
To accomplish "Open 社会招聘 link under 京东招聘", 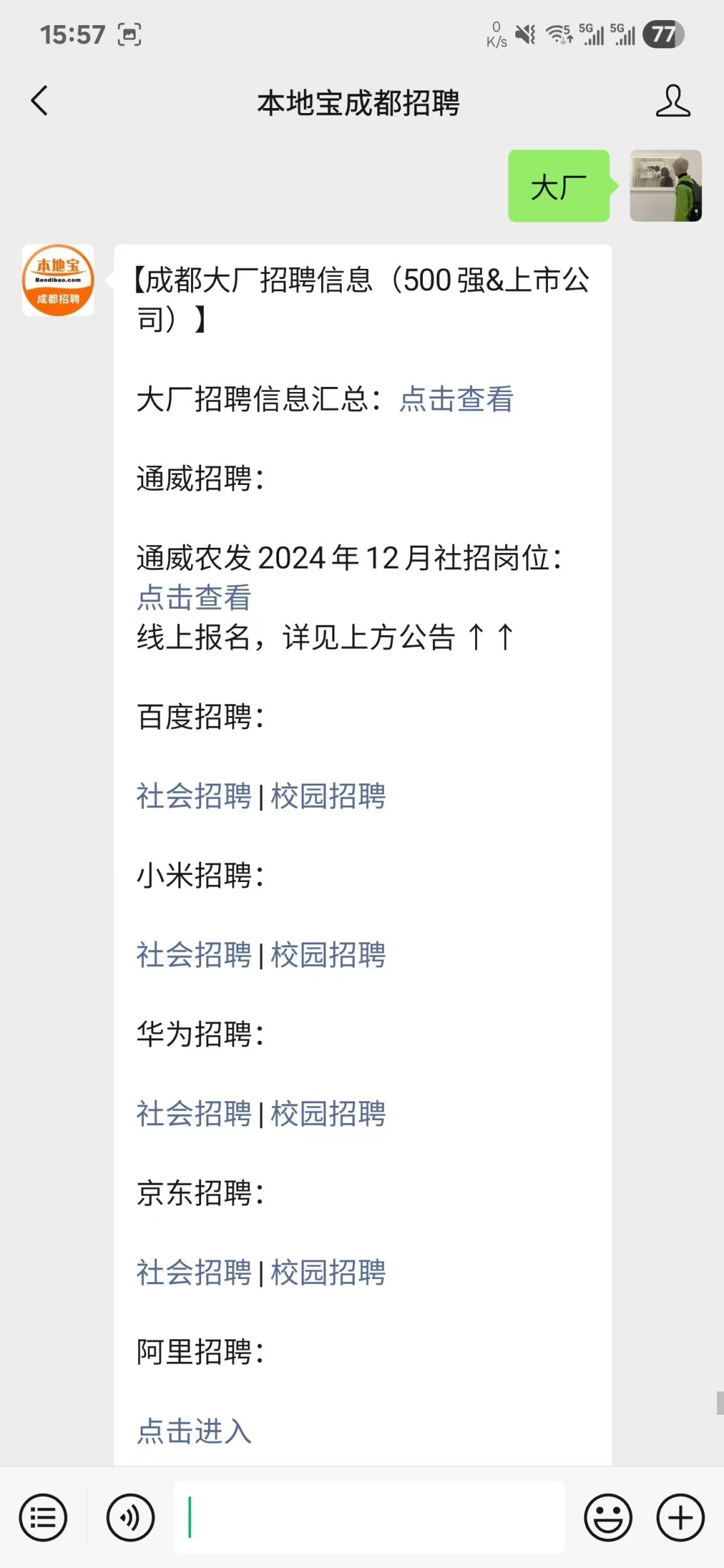I will coord(194,1273).
